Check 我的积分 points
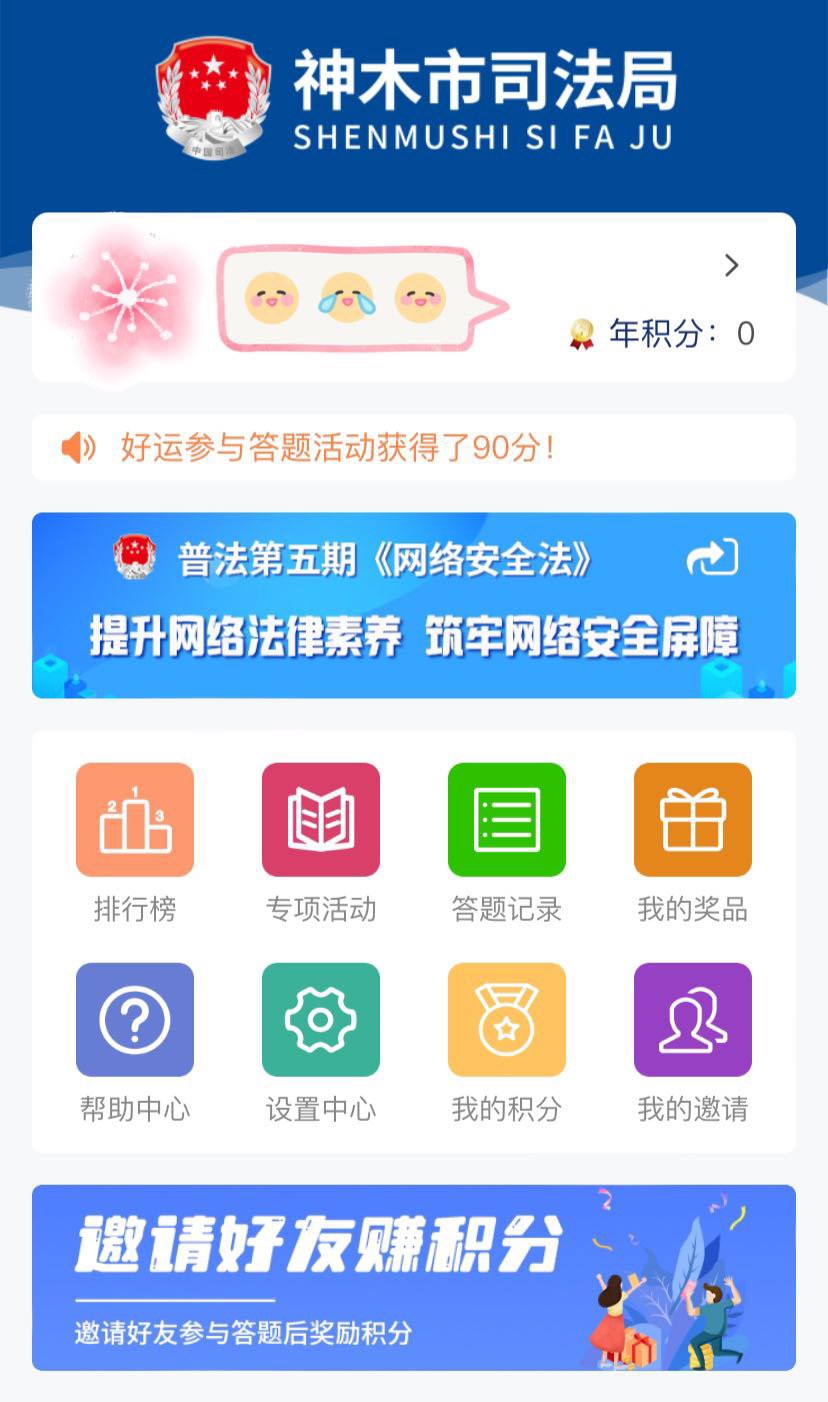Screen dimensions: 828x1402 [x=507, y=1020]
